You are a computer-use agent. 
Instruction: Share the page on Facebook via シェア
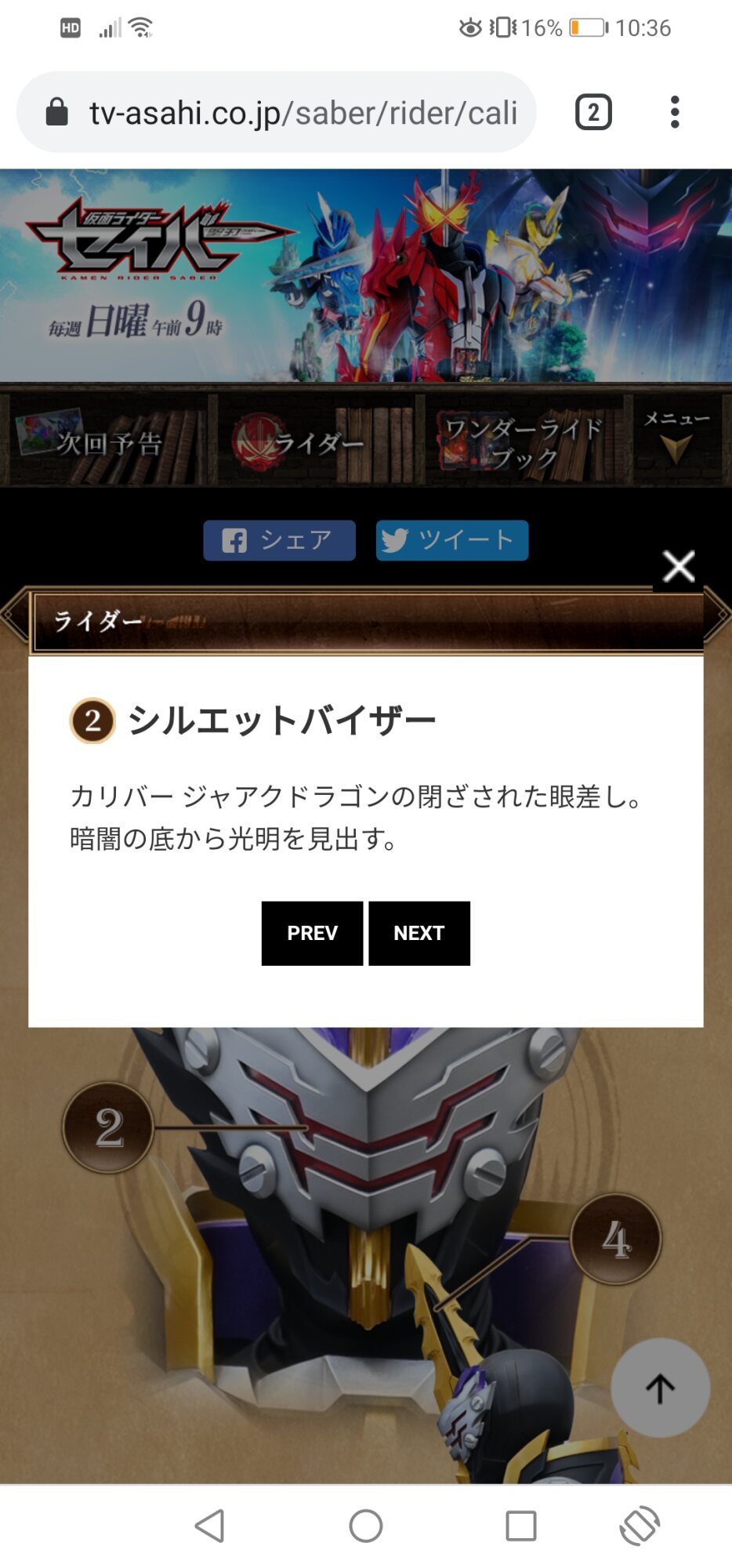point(279,540)
